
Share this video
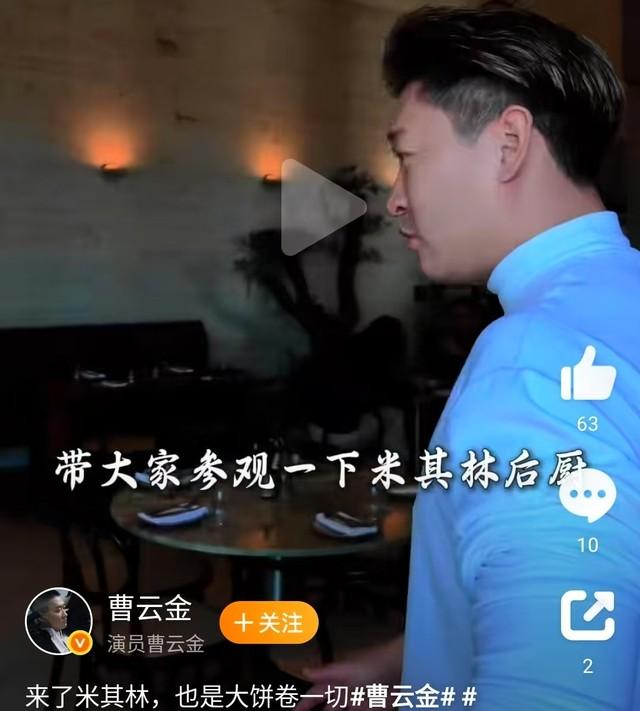(587, 615)
